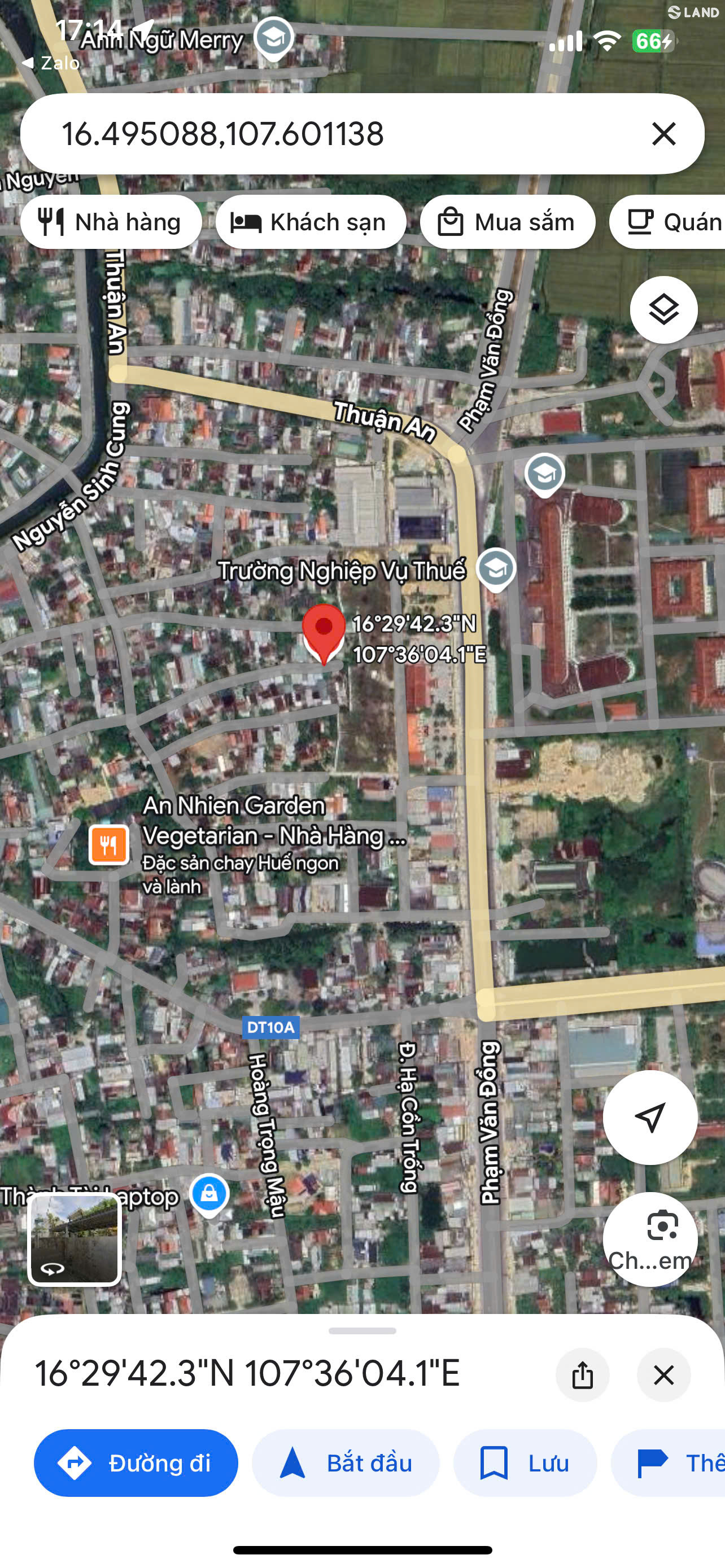Screen dimensions: 725x1568
Task: Open An Nhien Garden Vegetarian marker
Action: [x=108, y=844]
